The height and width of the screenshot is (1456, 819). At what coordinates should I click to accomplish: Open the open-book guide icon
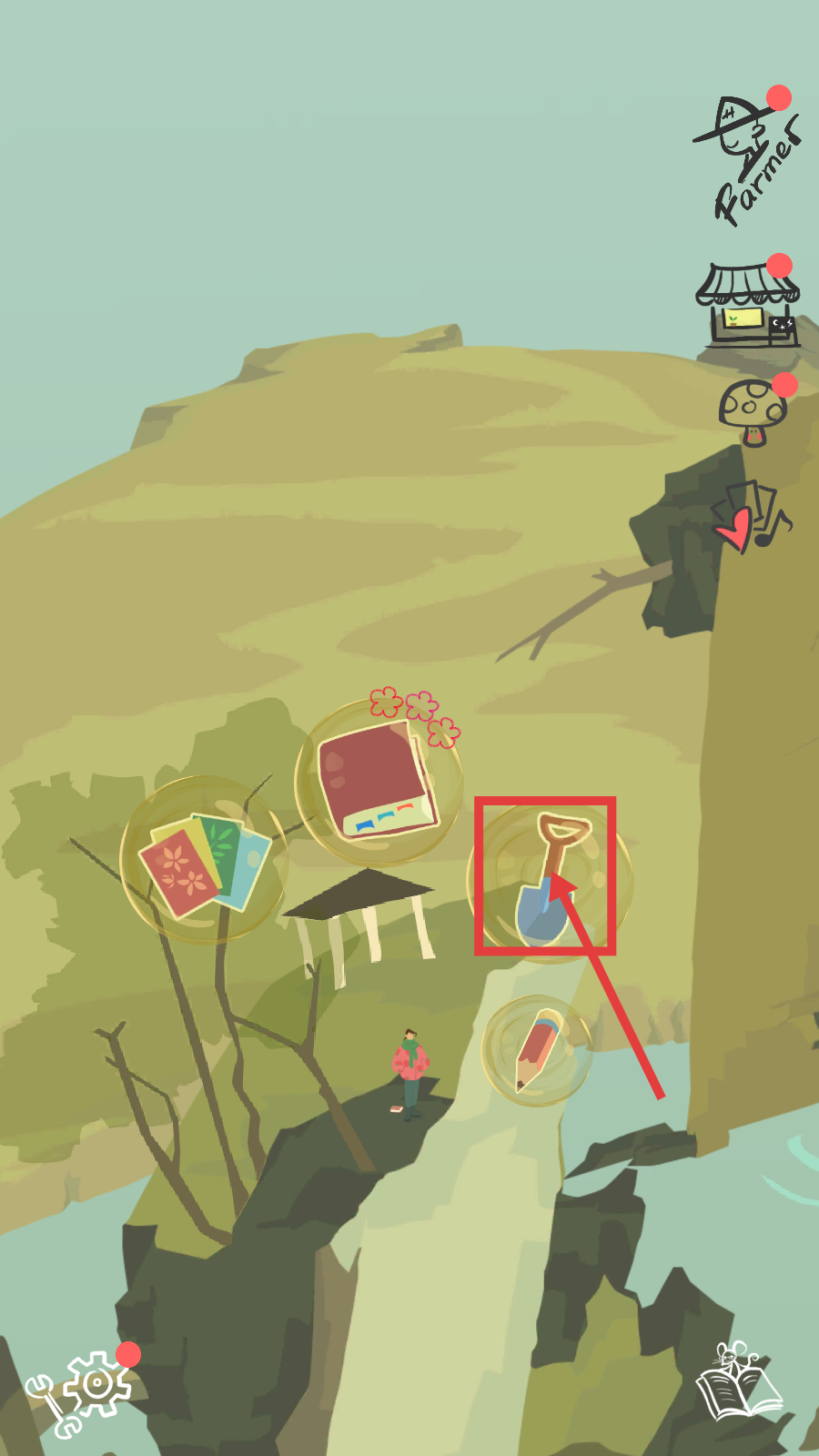pos(738,1383)
